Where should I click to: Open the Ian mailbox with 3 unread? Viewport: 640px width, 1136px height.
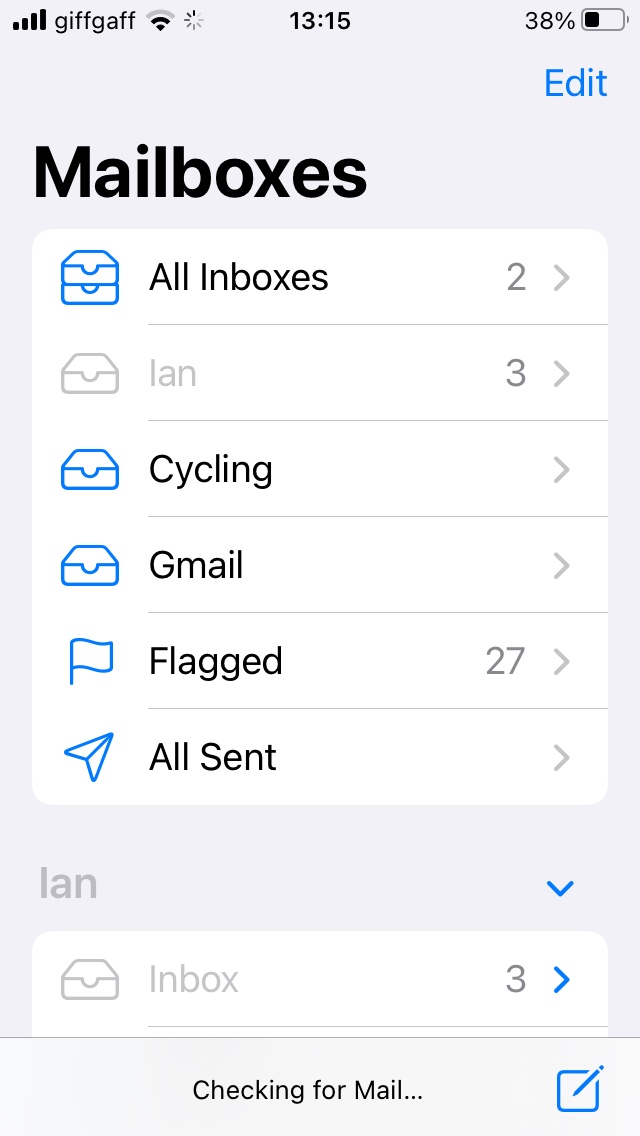tap(320, 373)
